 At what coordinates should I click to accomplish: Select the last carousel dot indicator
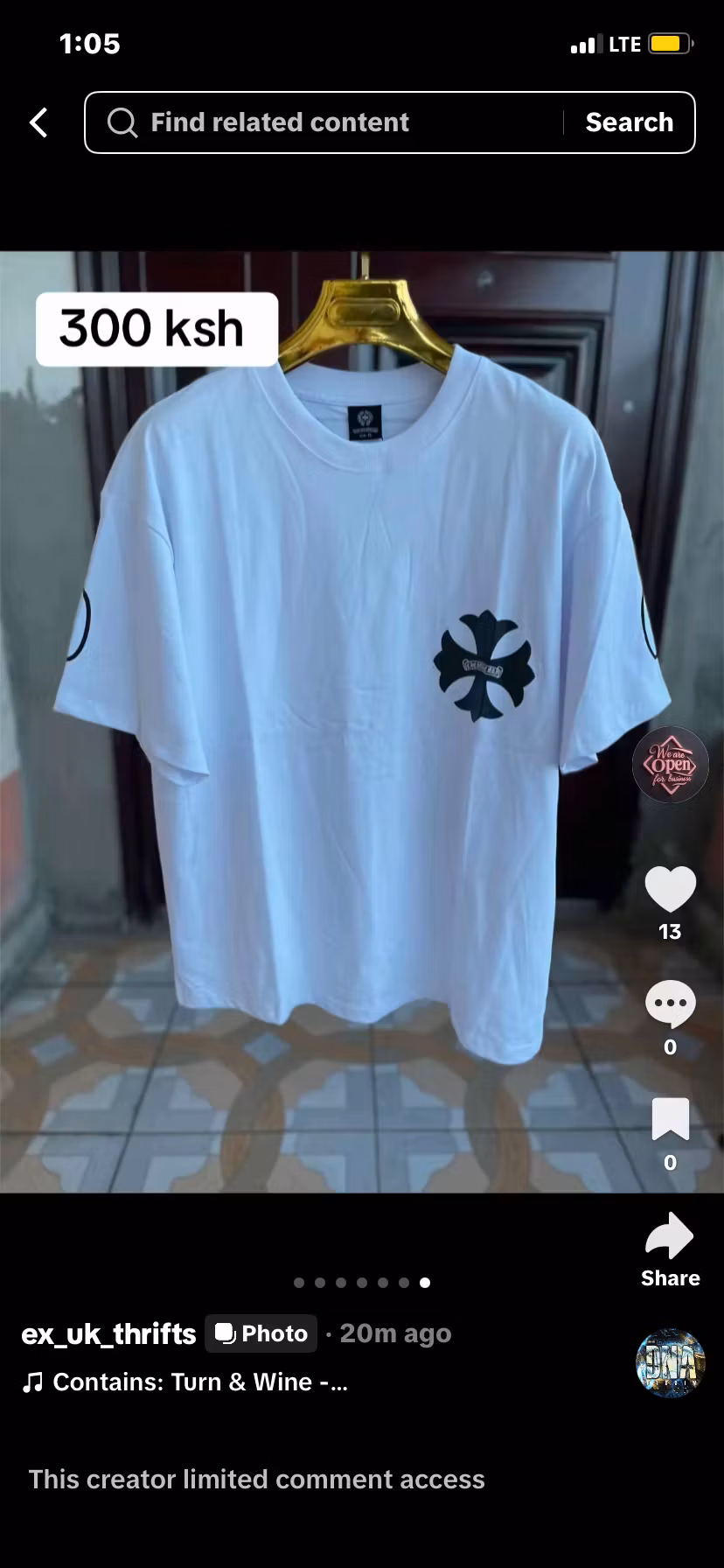[425, 1283]
